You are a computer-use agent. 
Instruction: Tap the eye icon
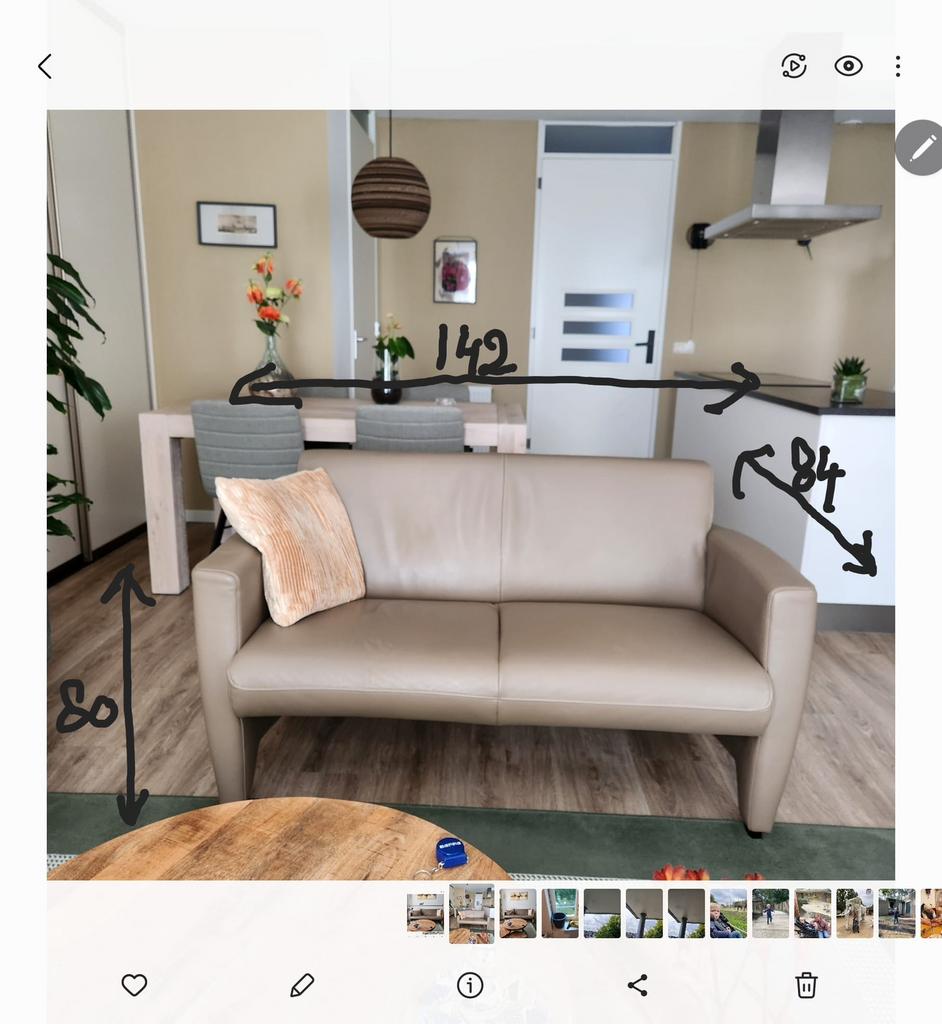(848, 66)
